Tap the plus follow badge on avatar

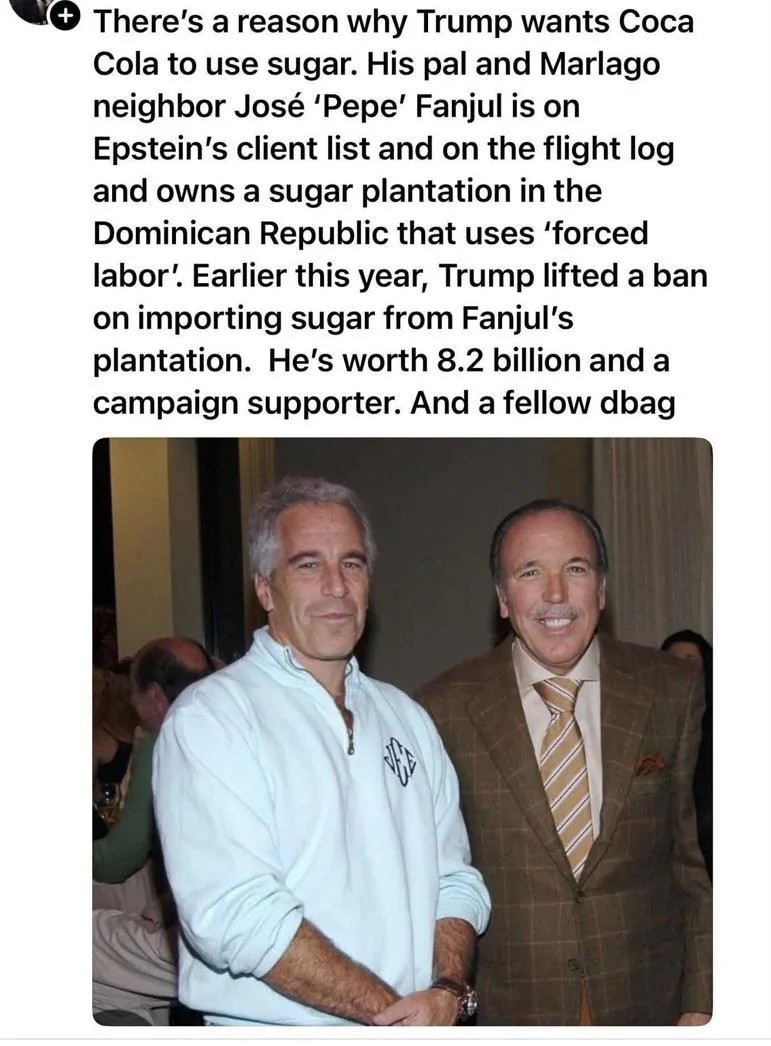(65, 17)
